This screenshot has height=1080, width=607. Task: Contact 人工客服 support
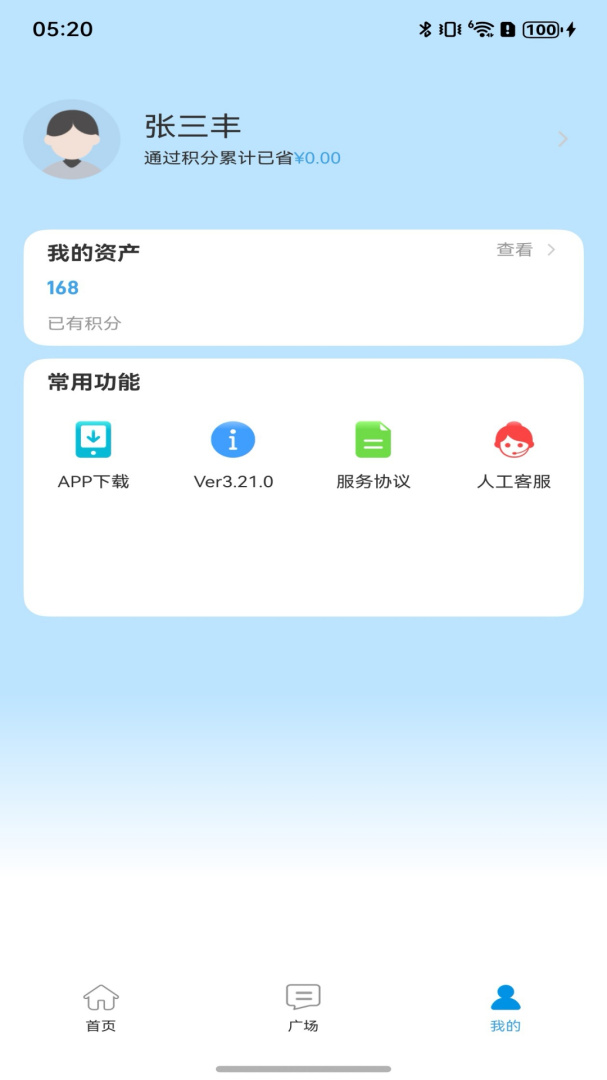pos(514,455)
